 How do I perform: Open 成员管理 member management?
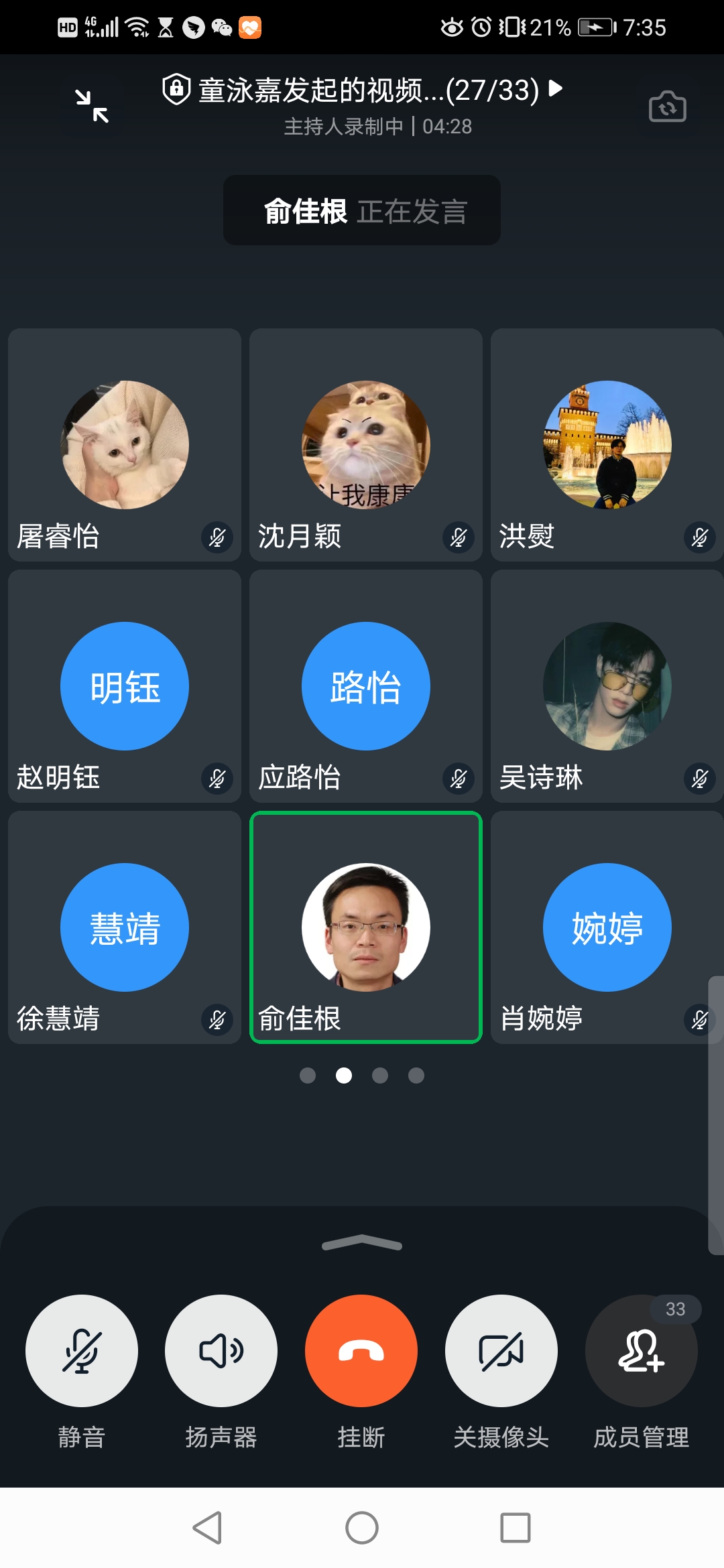pyautogui.click(x=642, y=1351)
